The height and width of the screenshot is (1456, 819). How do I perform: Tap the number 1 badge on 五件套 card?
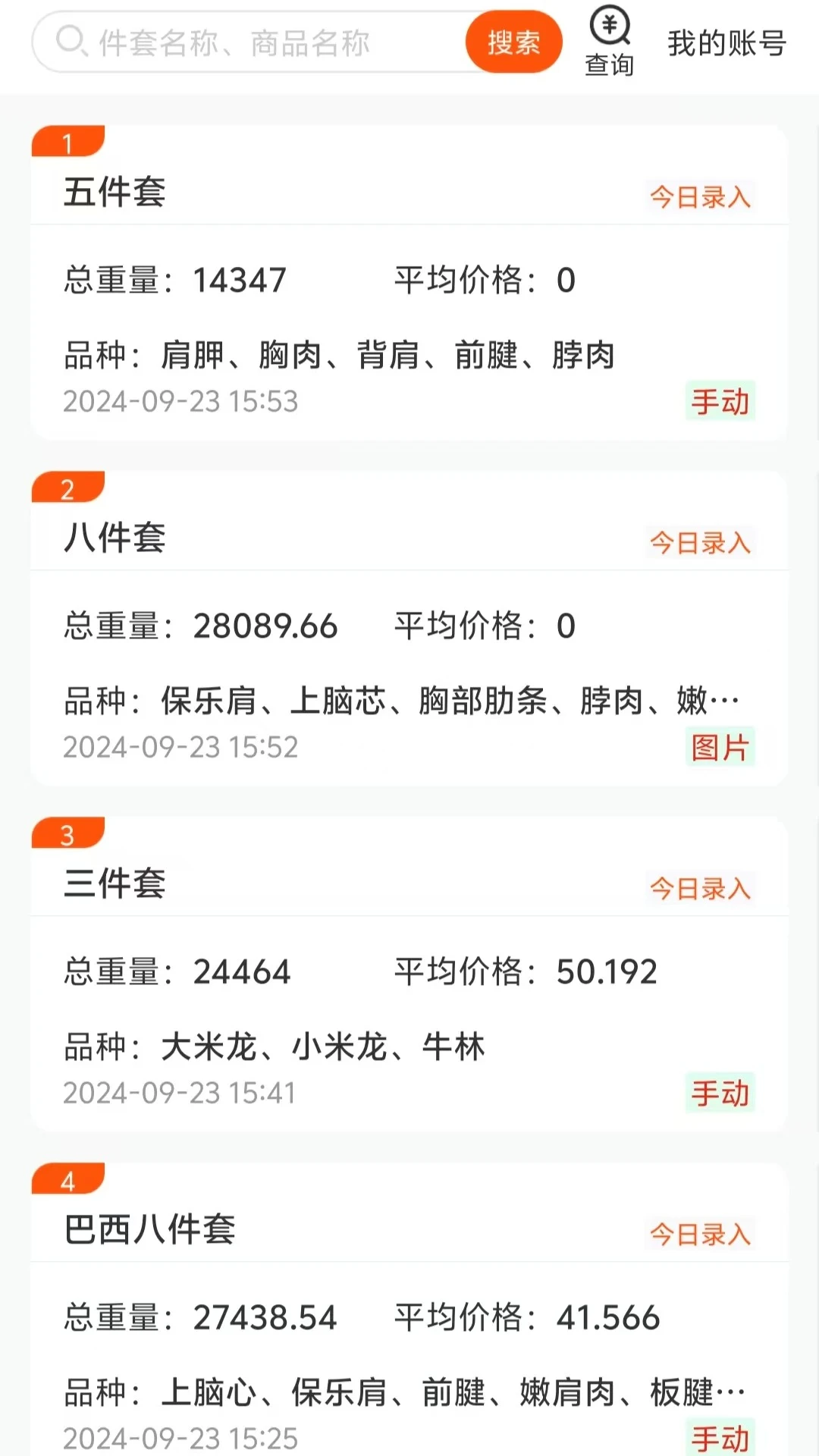68,140
